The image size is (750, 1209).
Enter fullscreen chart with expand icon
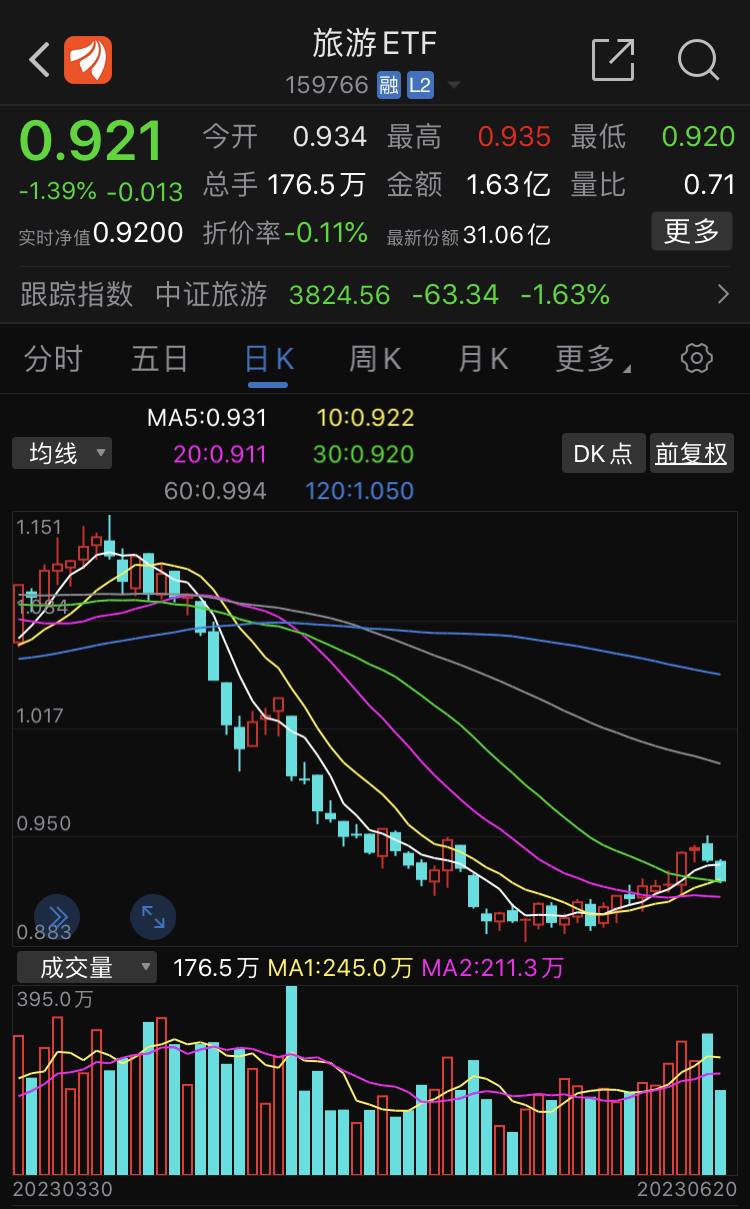point(152,917)
